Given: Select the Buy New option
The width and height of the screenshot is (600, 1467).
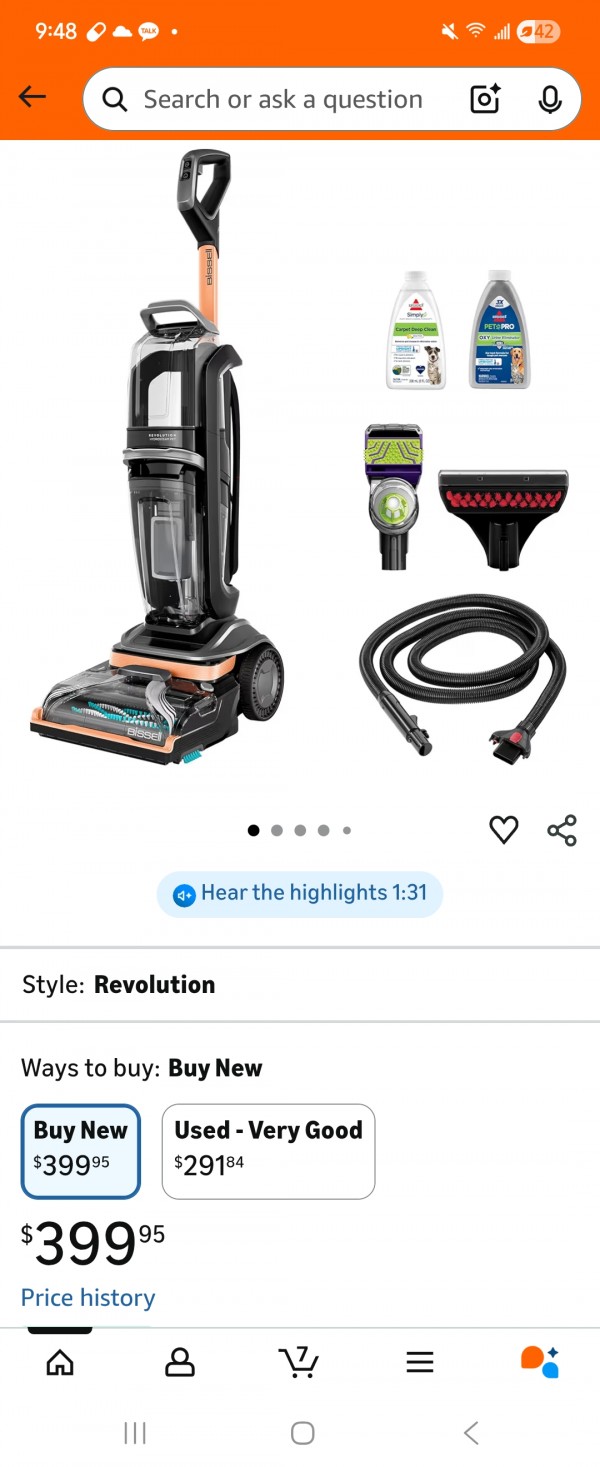Looking at the screenshot, I should [81, 1150].
